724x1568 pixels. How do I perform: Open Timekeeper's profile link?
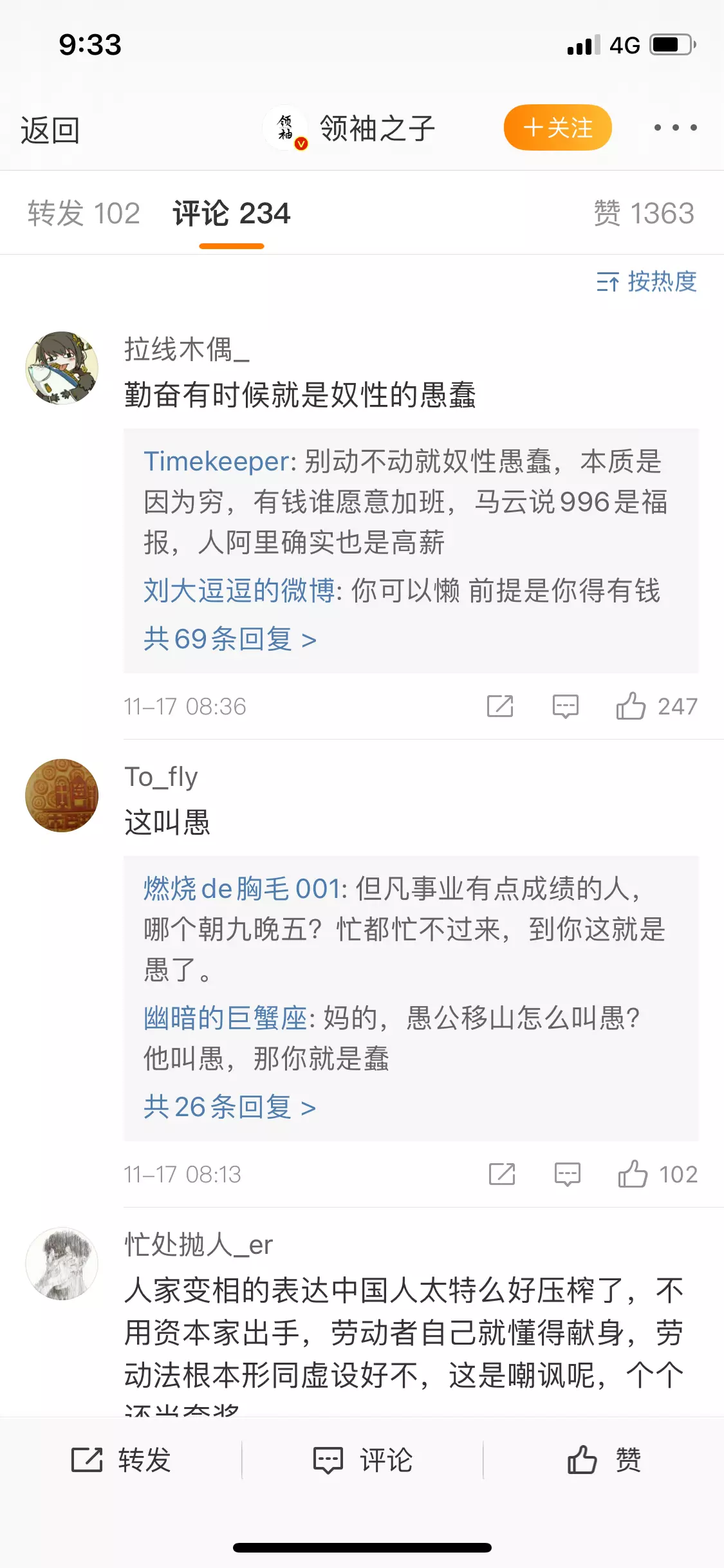(217, 462)
